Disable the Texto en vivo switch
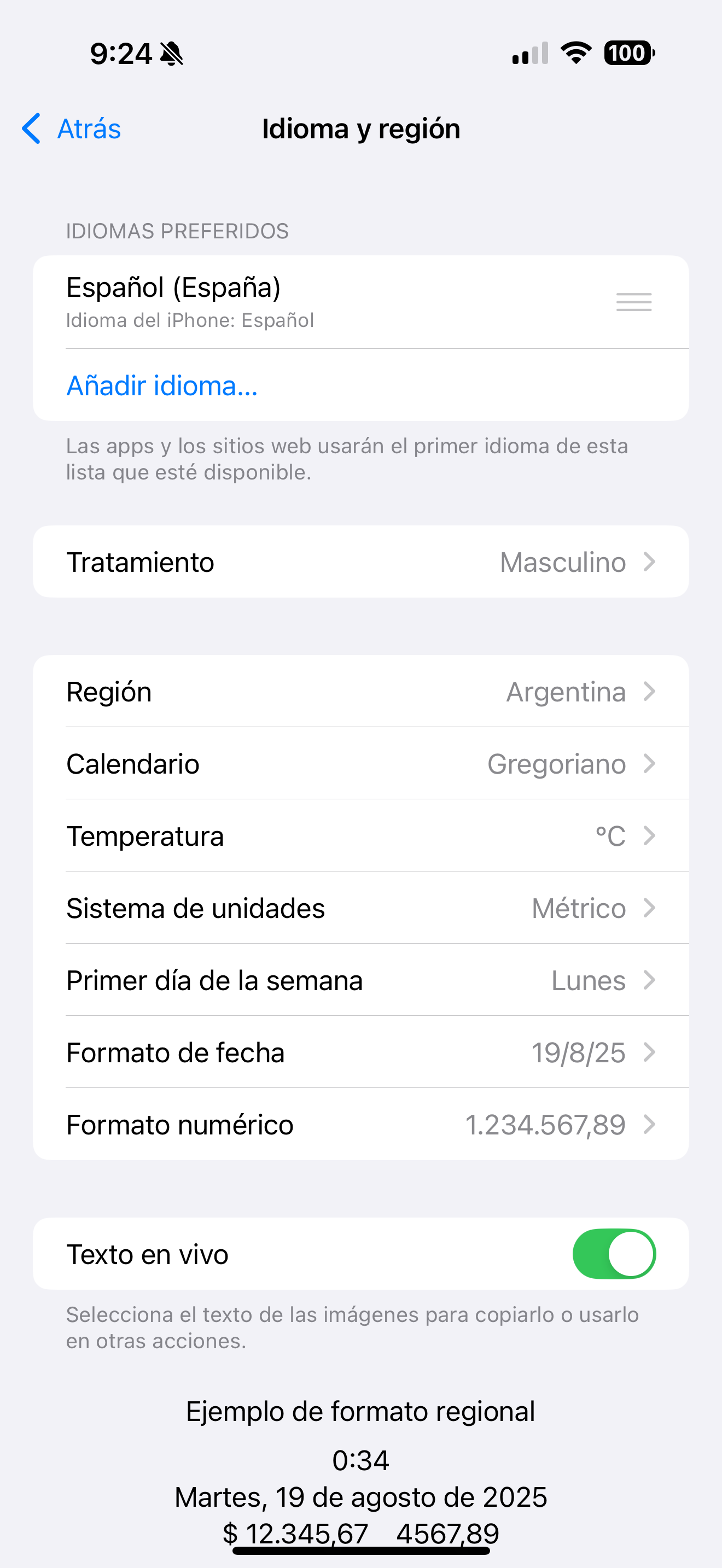This screenshot has width=722, height=1568. [x=613, y=1254]
